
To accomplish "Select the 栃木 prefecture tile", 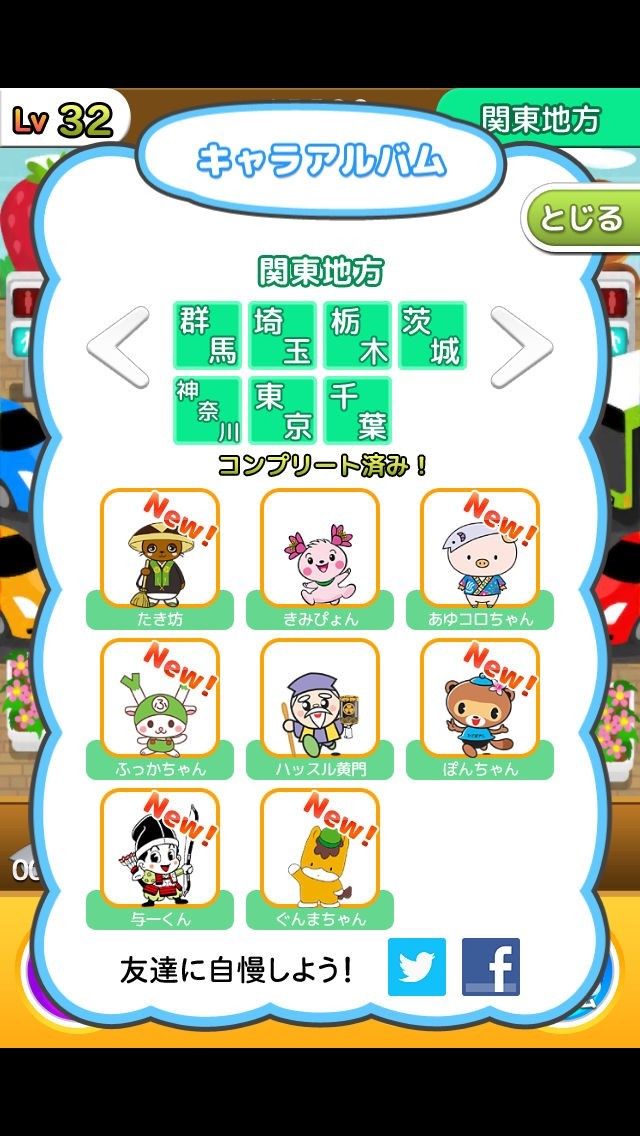I will pos(358,336).
